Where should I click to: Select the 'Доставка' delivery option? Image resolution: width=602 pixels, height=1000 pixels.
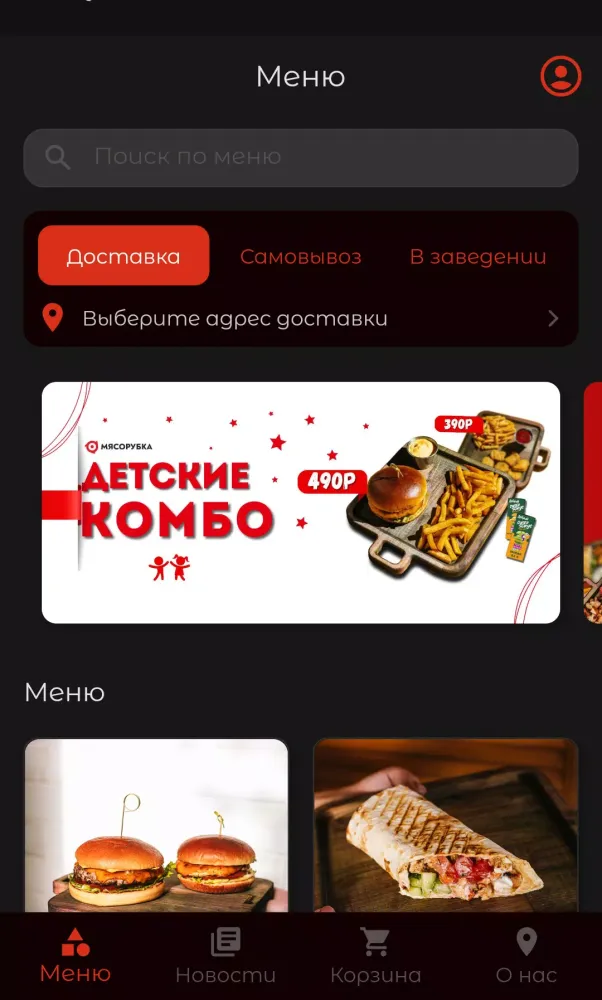(x=123, y=256)
